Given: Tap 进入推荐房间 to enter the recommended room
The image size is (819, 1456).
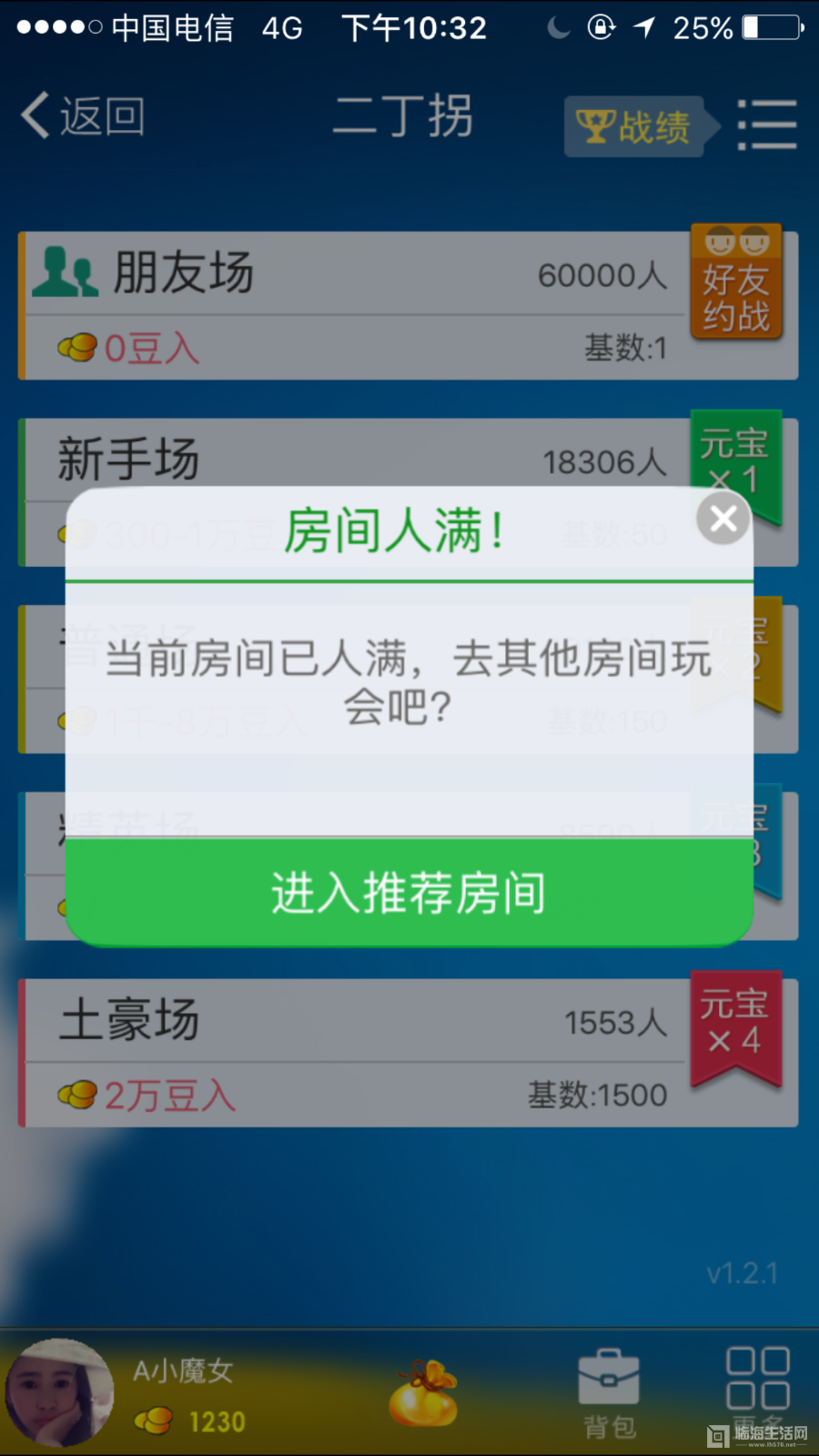Looking at the screenshot, I should coord(409,892).
